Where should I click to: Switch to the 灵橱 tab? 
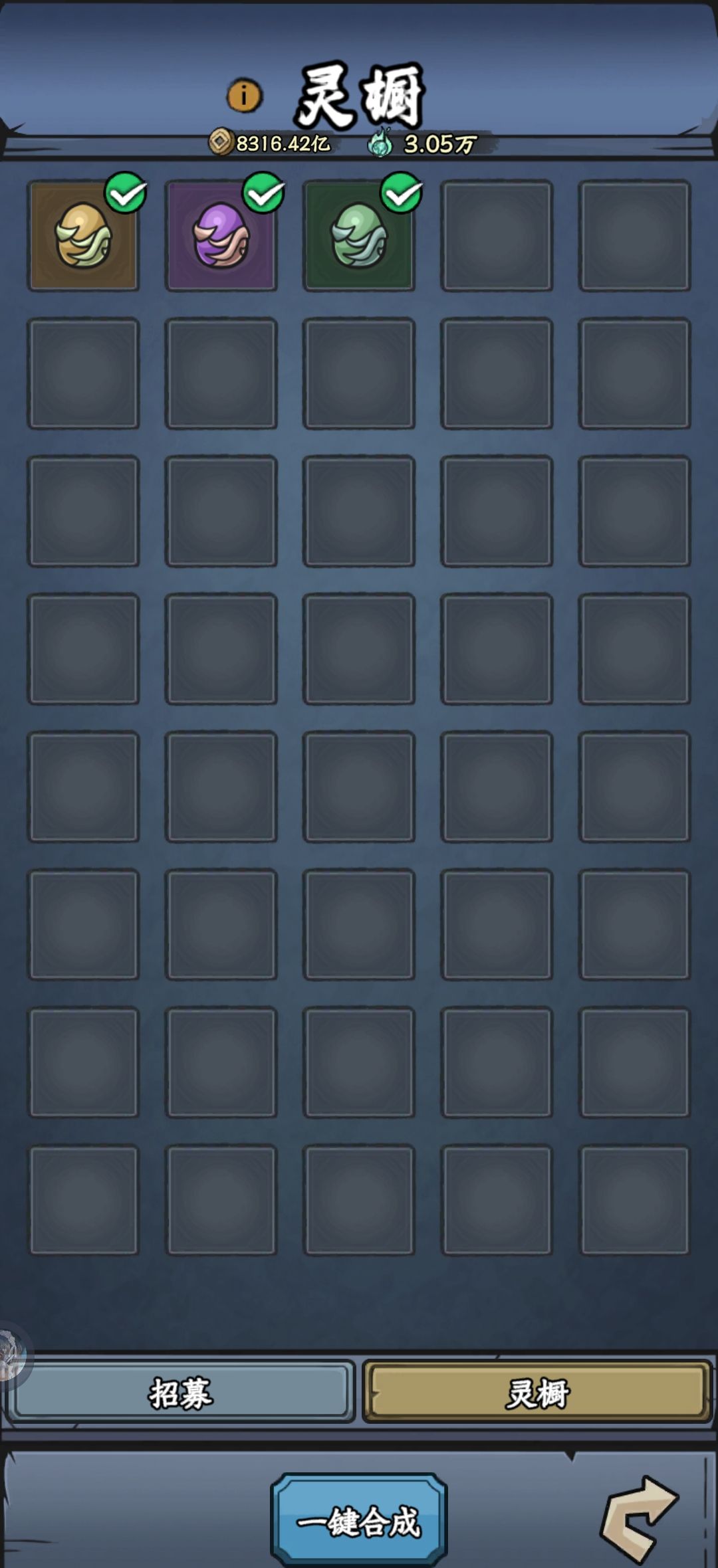click(x=537, y=1393)
